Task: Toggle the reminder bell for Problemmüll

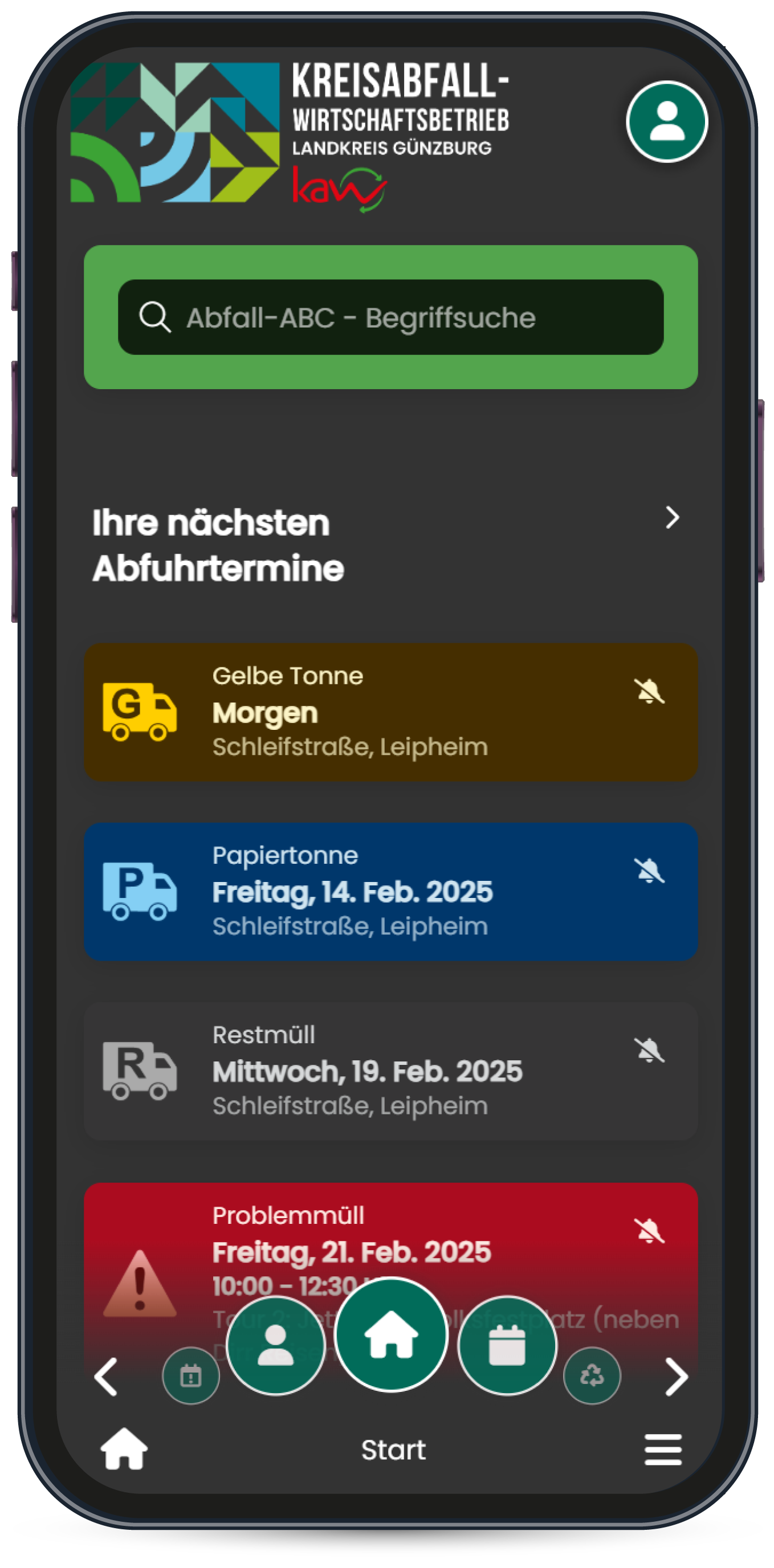Action: point(649,1231)
